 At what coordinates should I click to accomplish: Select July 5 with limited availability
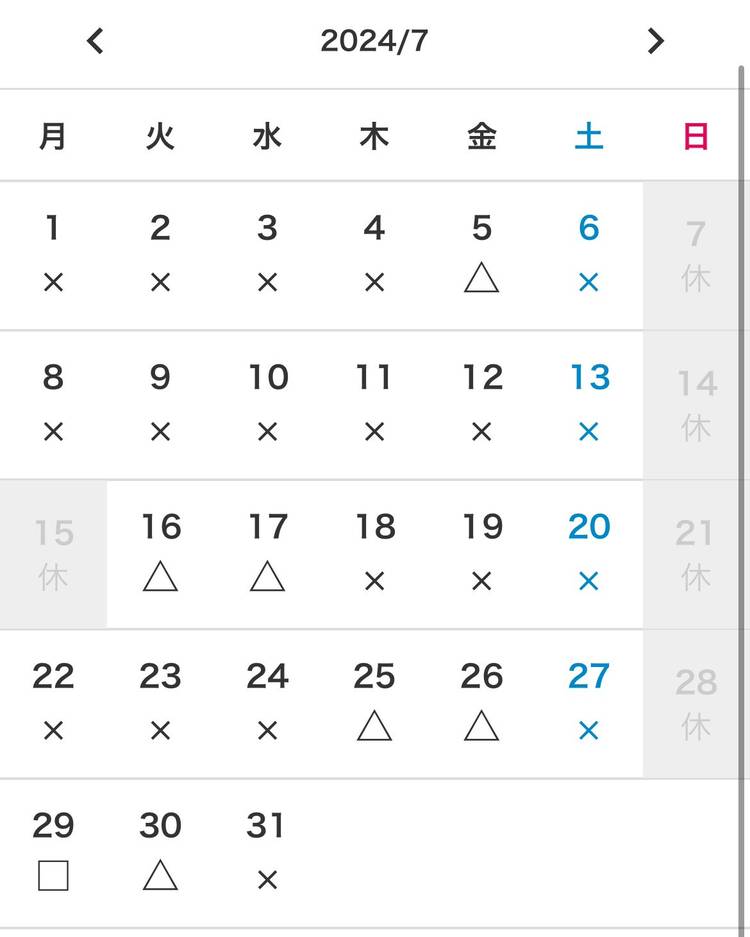click(481, 254)
